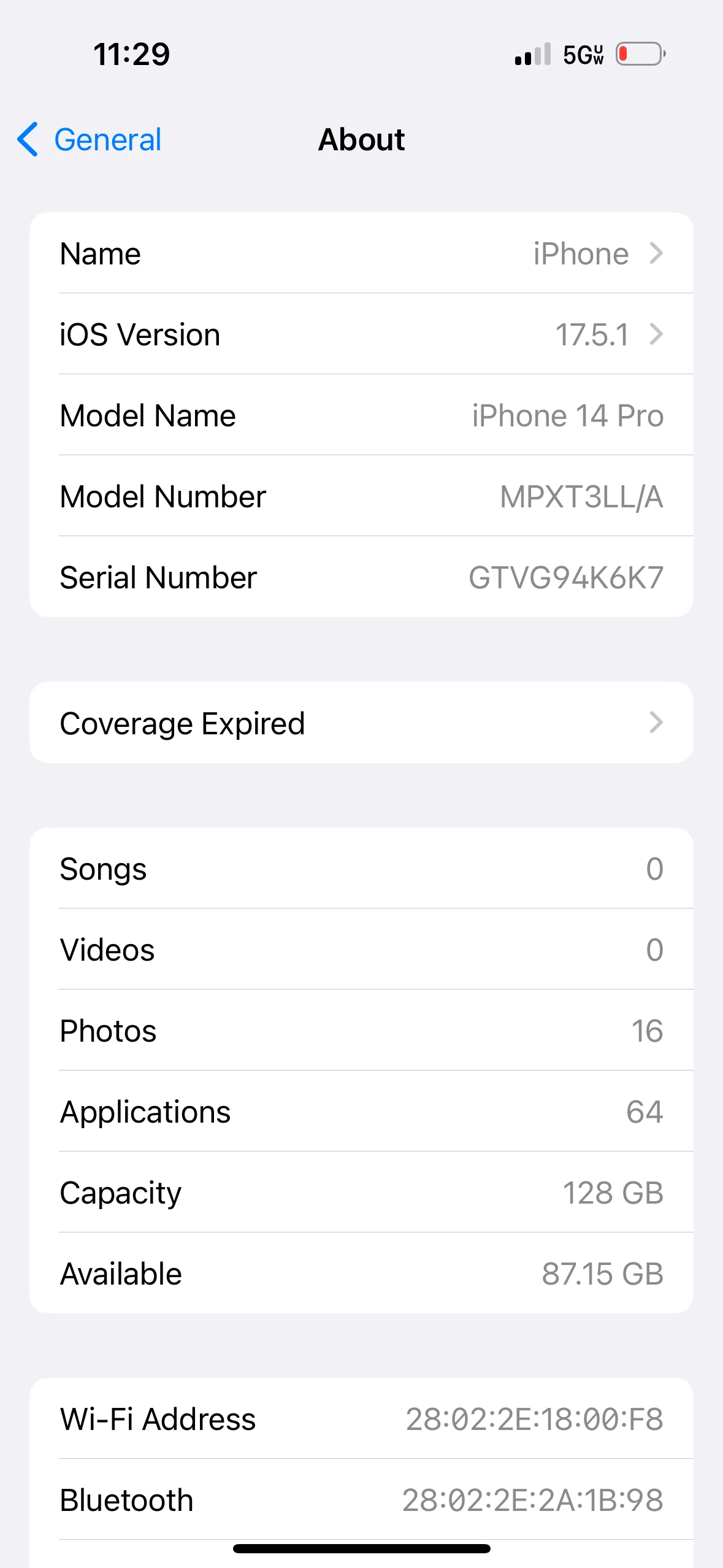The image size is (723, 1568).
Task: Open Coverage Expired details
Action: [361, 723]
